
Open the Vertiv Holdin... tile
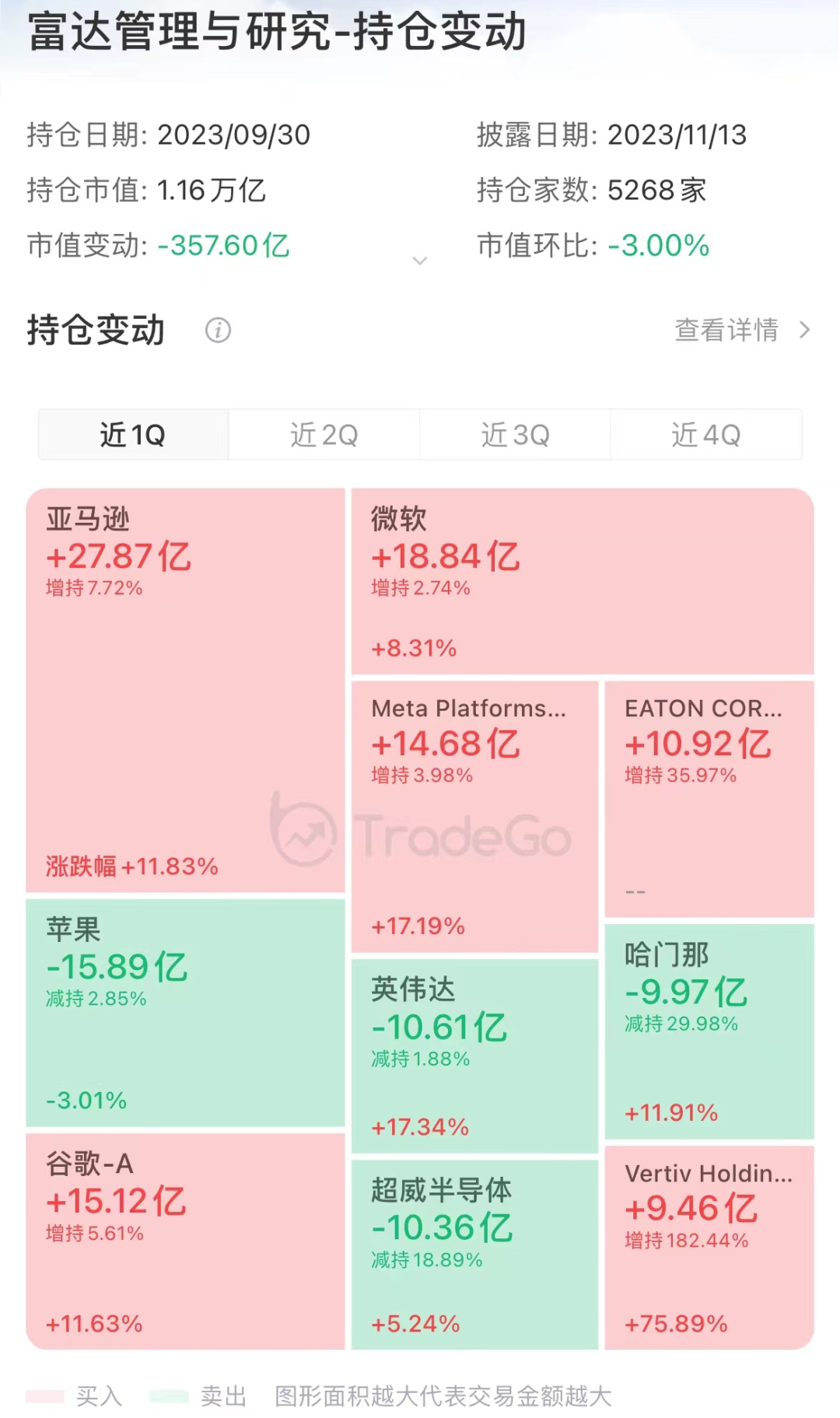(x=709, y=1247)
